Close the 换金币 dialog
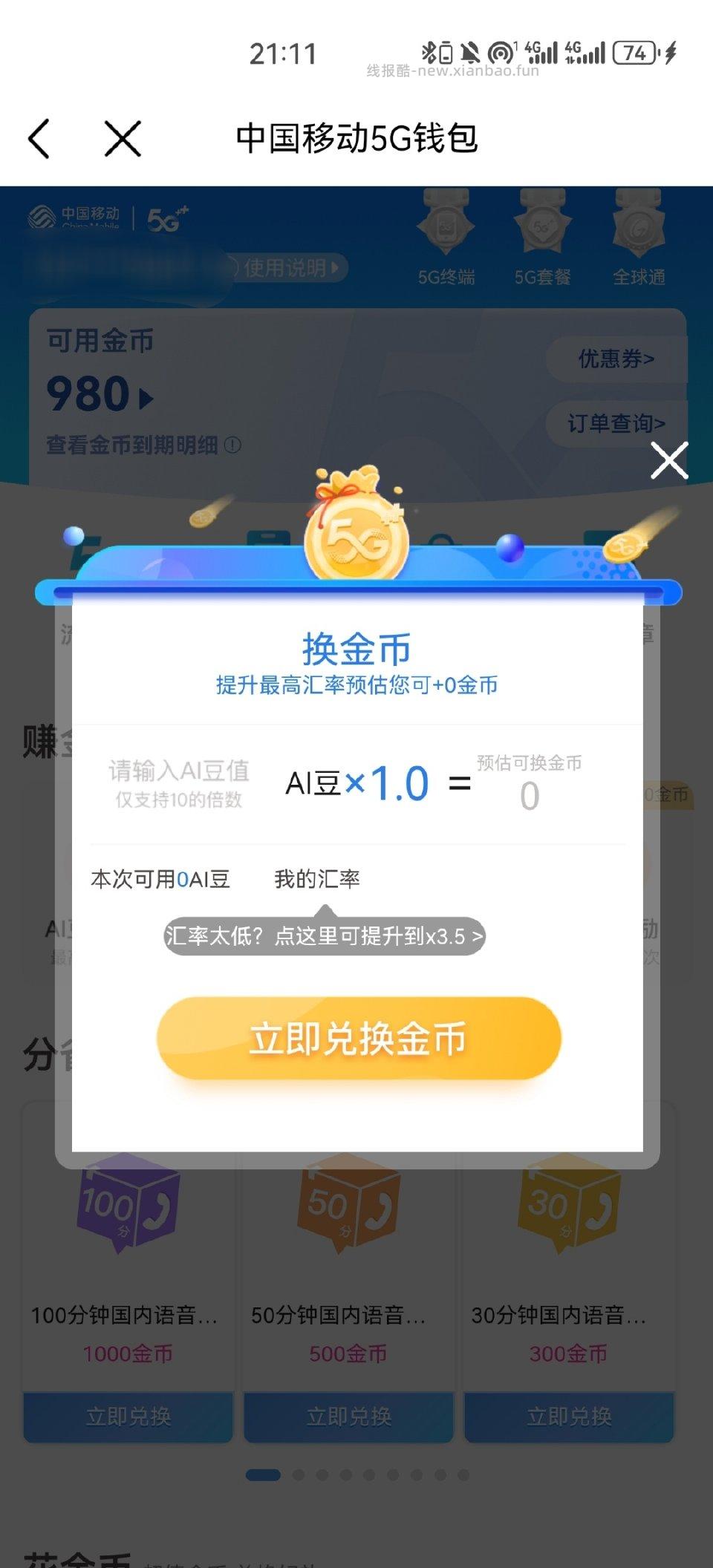Image resolution: width=713 pixels, height=1568 pixels. coord(668,460)
